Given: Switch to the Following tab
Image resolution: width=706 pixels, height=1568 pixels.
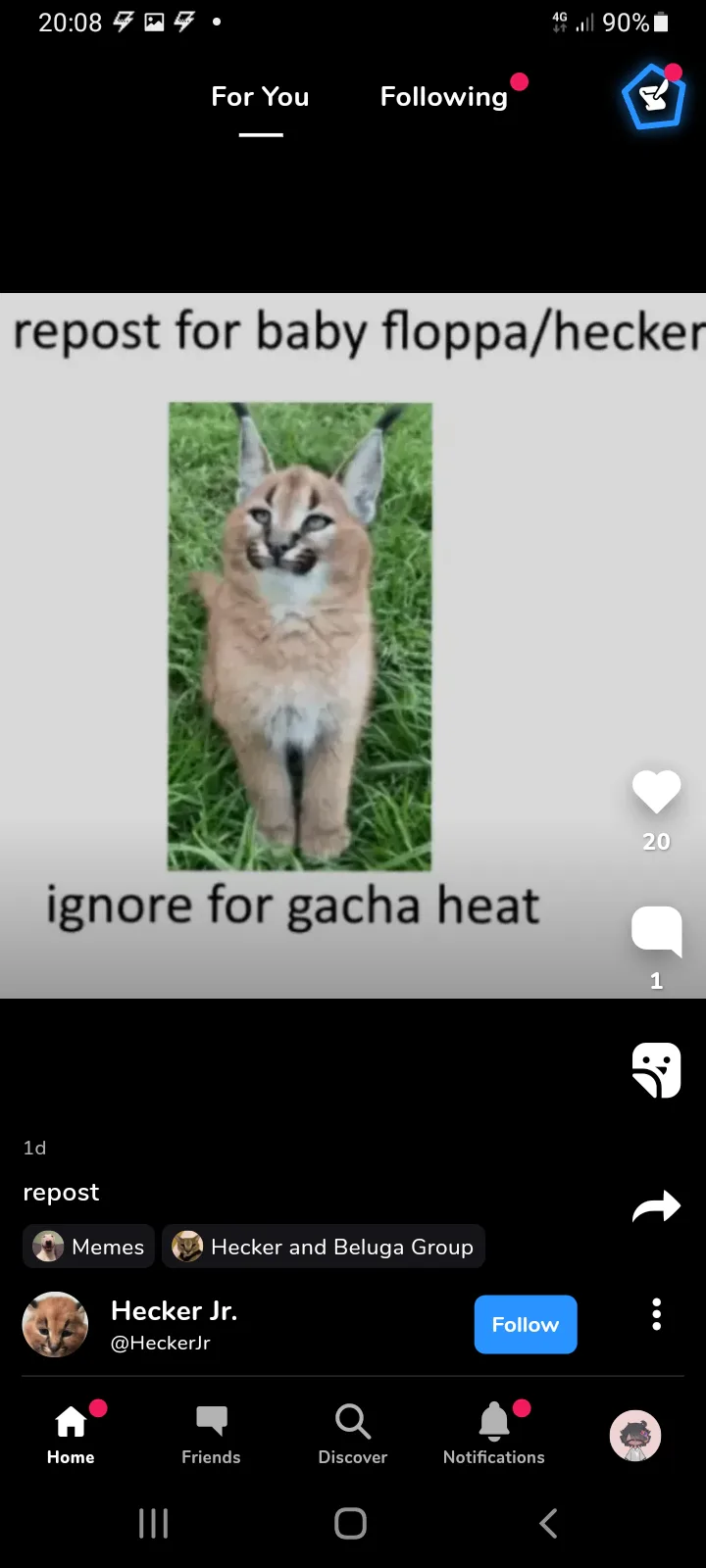Looking at the screenshot, I should point(444,96).
